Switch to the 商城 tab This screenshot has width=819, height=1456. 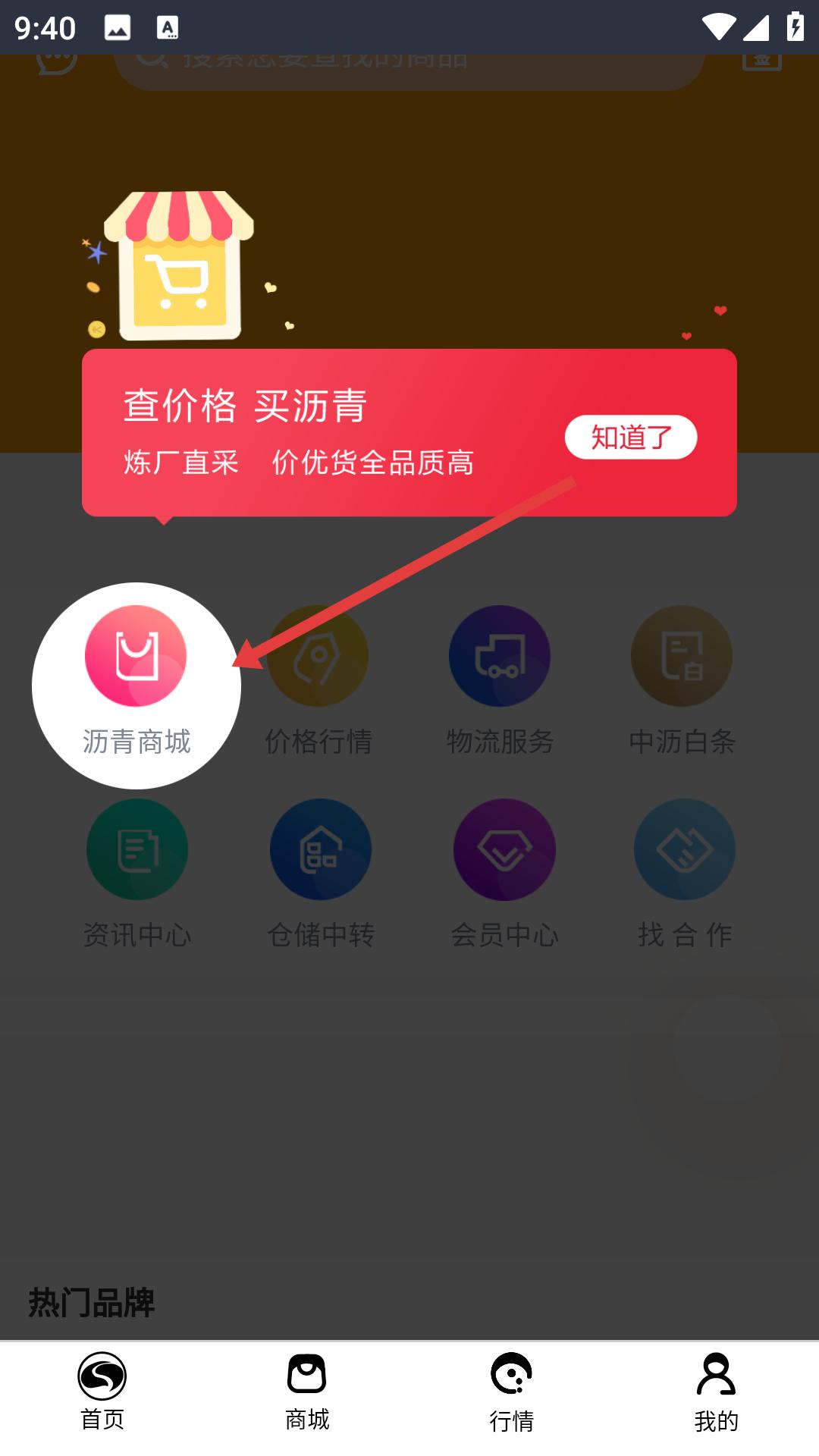click(307, 1392)
